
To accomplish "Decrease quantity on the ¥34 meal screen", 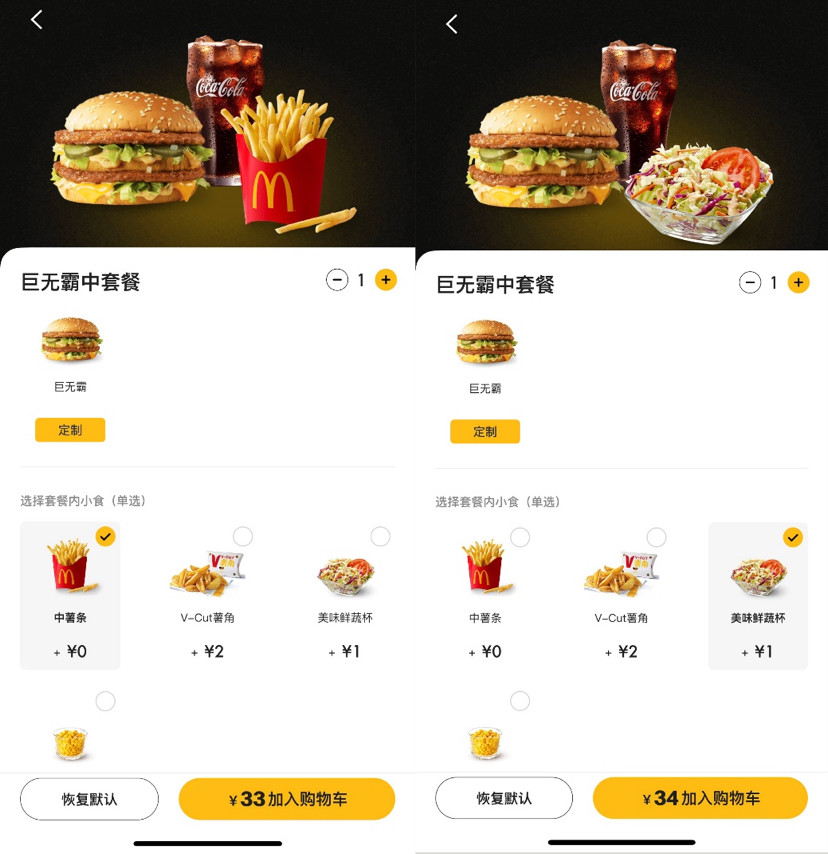I will tap(750, 283).
